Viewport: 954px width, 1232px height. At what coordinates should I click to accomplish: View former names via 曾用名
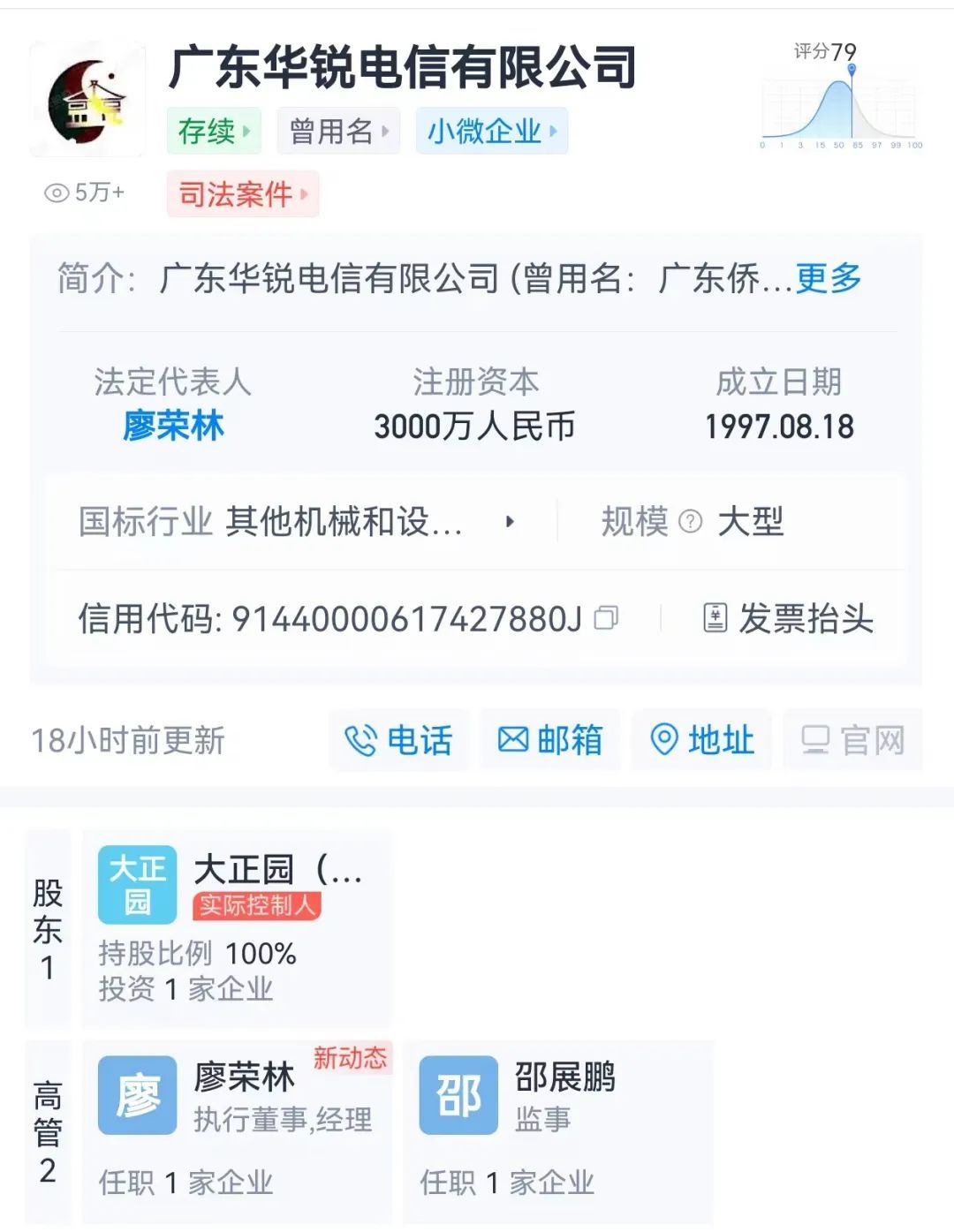pos(338,132)
